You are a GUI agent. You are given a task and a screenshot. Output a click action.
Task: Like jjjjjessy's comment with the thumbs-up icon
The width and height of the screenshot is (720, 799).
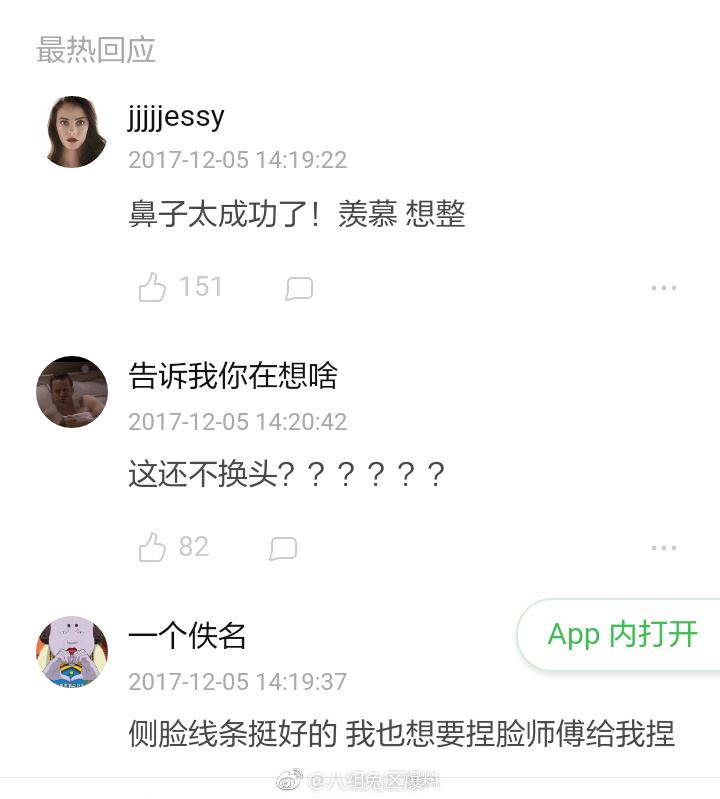(x=152, y=287)
